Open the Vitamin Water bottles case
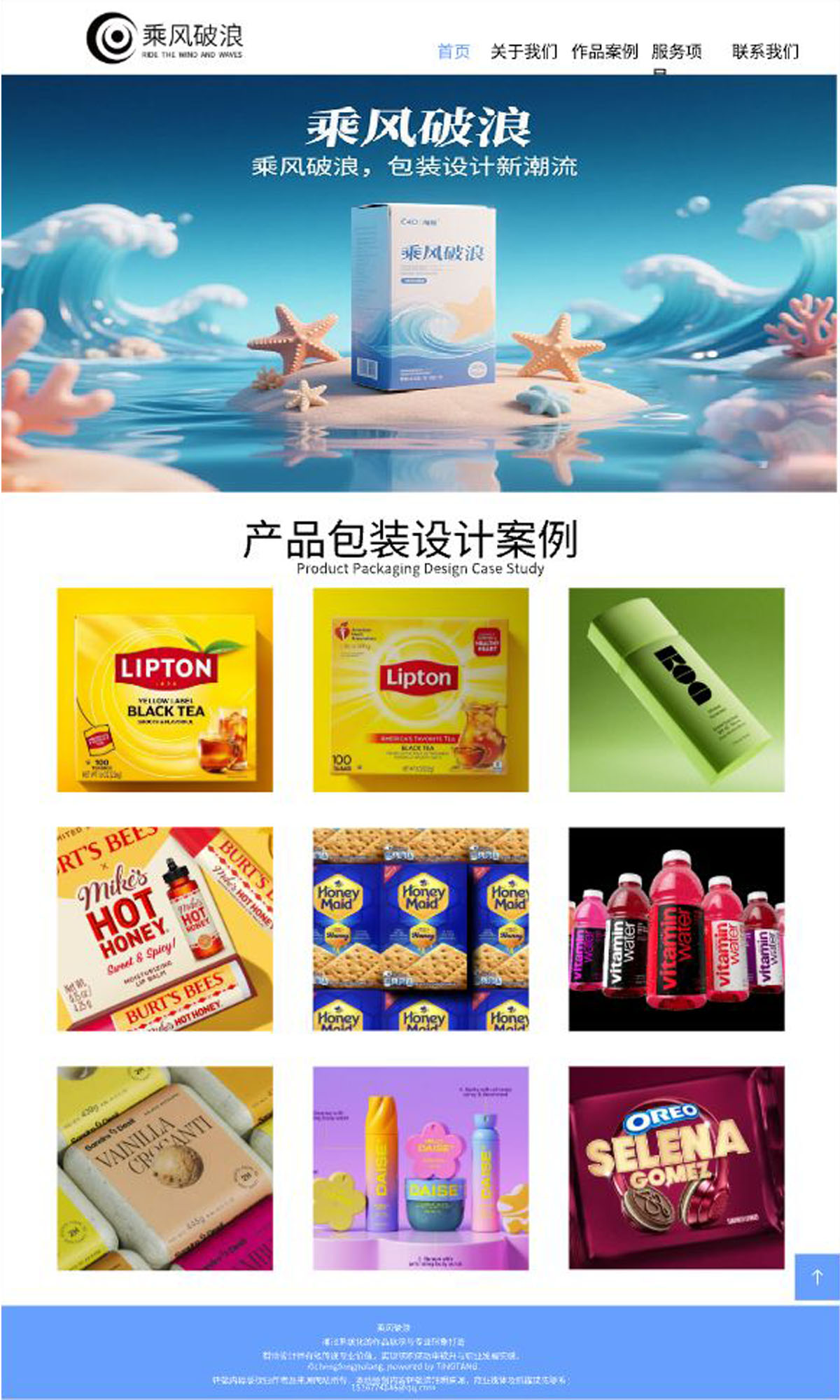Viewport: 840px width, 1400px height. coord(676,929)
